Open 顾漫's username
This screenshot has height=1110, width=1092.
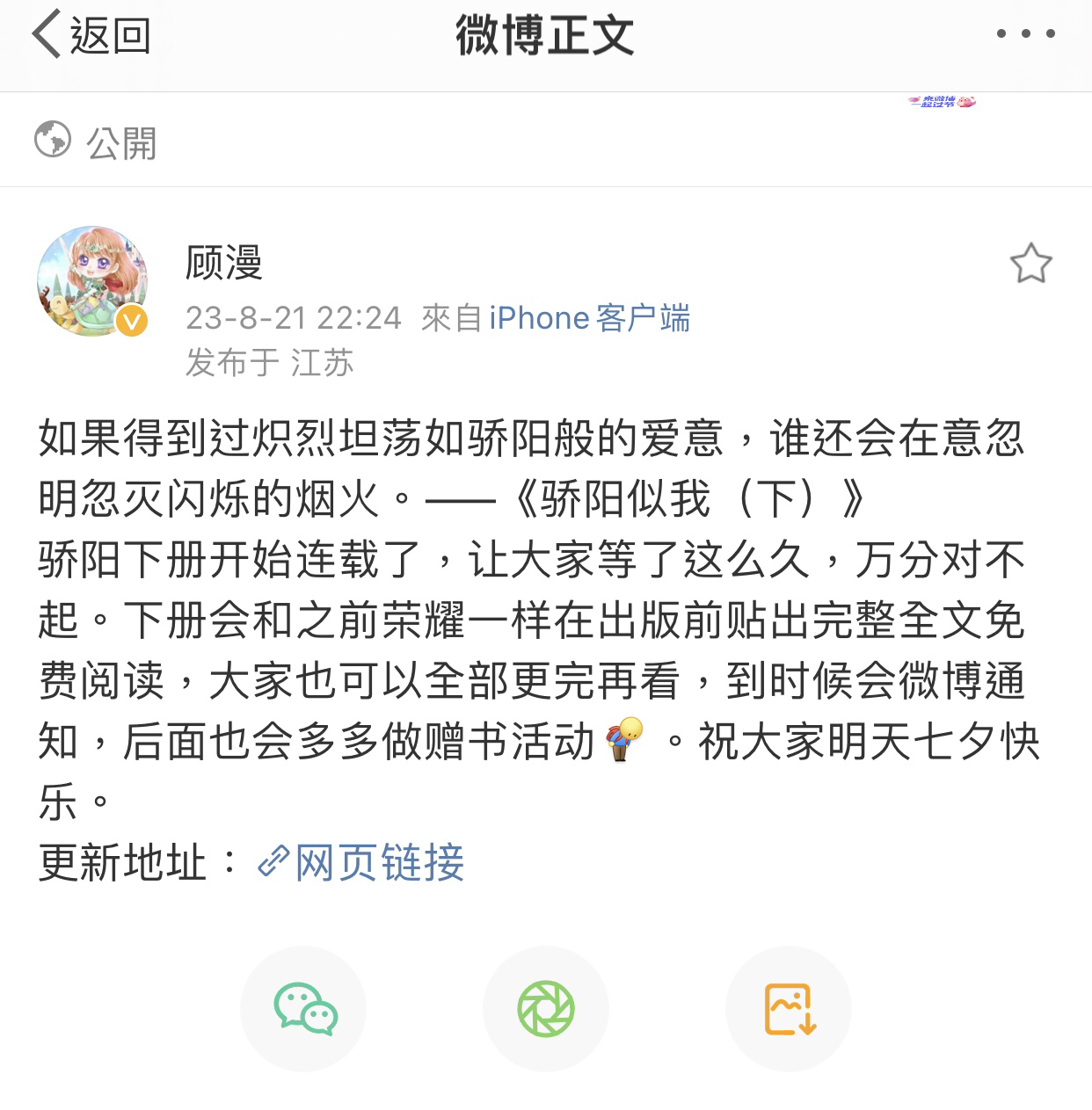(x=223, y=263)
